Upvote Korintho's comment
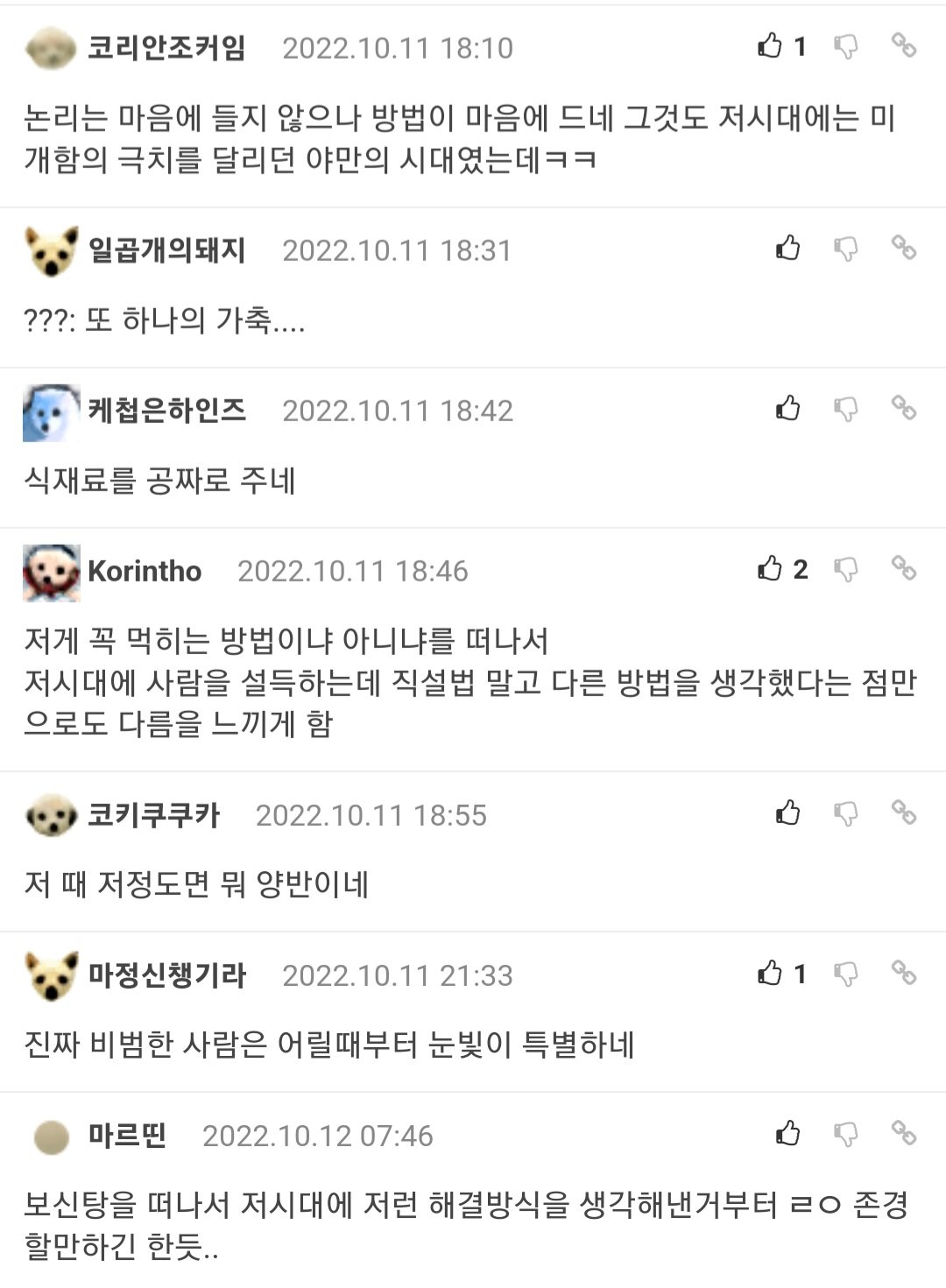This screenshot has width=946, height=1288. pos(770,569)
